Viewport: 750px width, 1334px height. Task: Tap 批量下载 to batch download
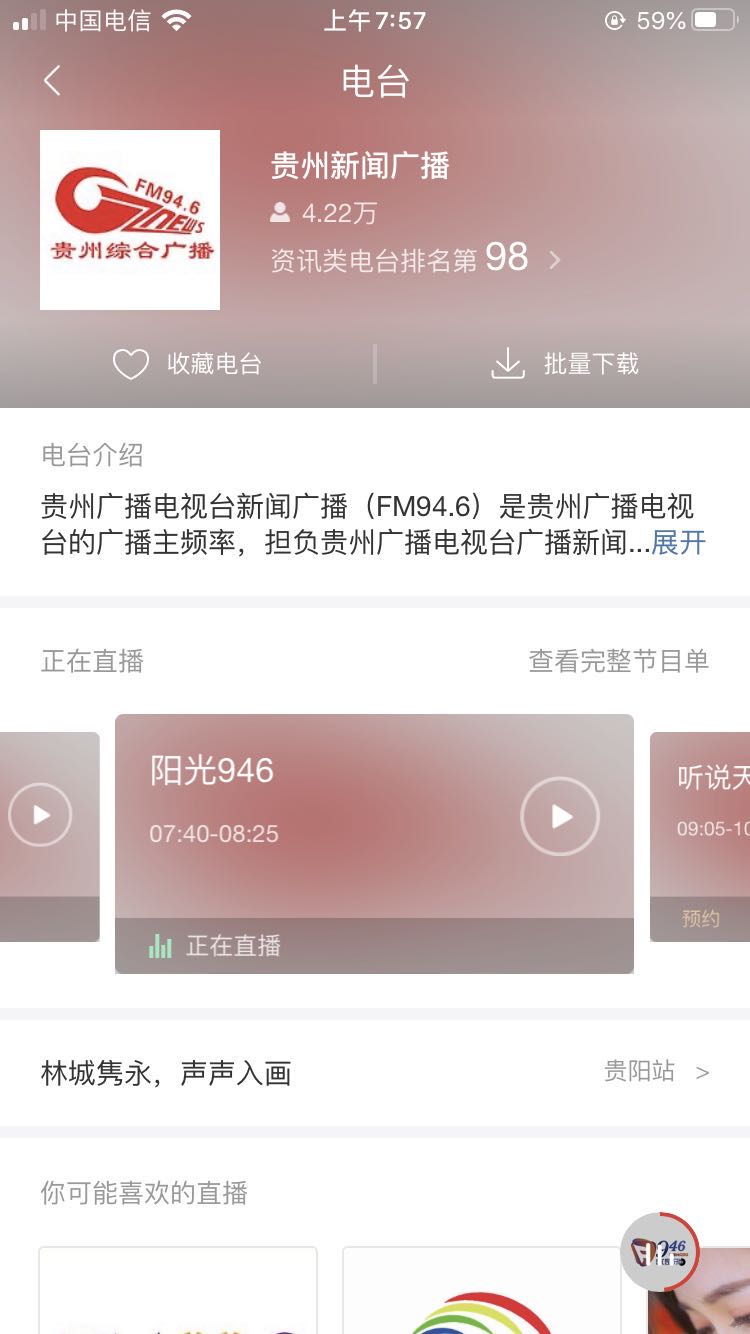pos(565,364)
